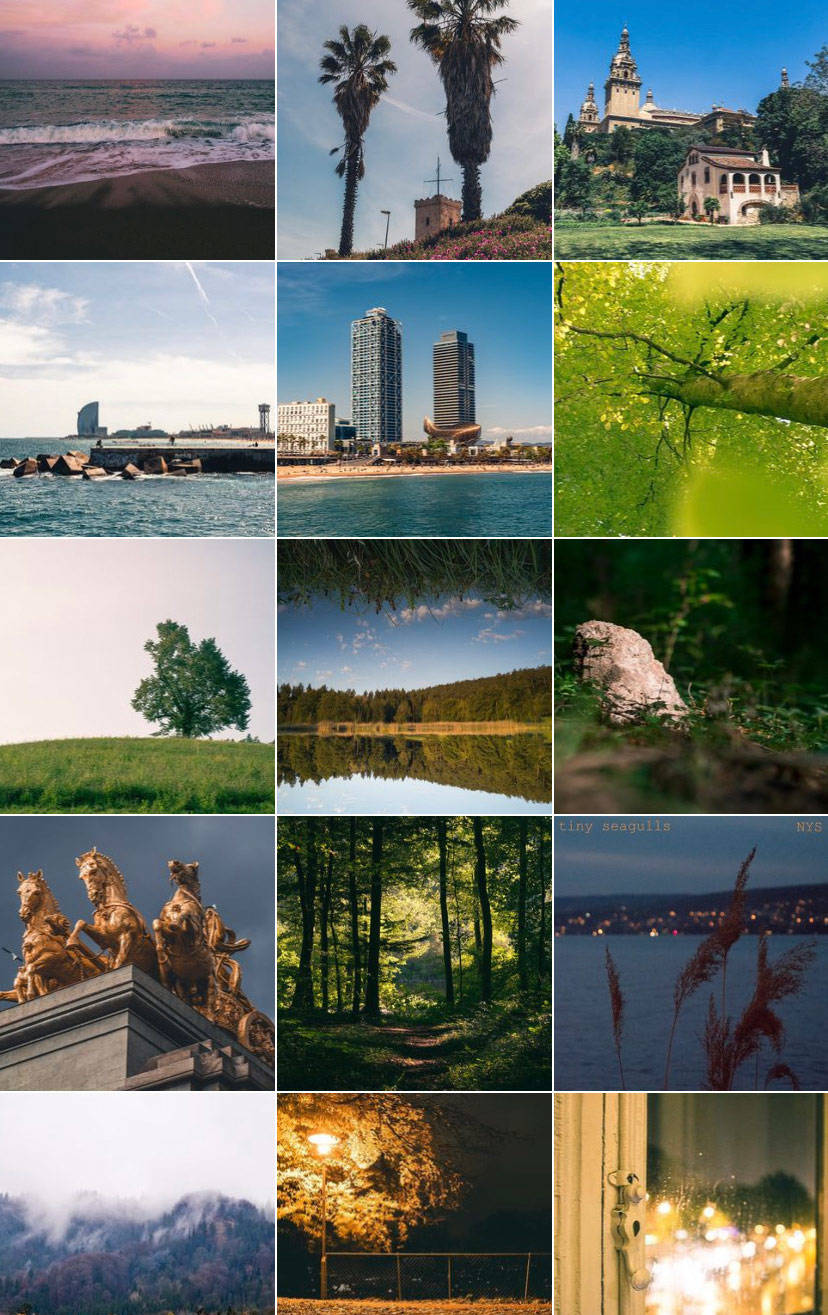View the foggy mountain forest photo

coord(137,1204)
